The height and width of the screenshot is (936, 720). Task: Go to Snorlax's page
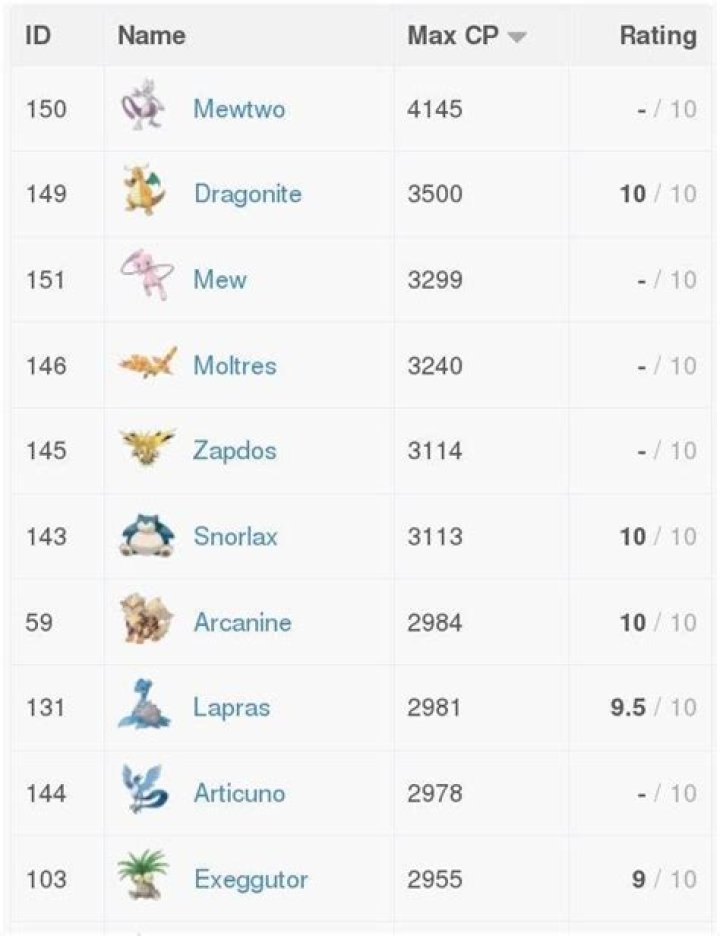[x=235, y=536]
